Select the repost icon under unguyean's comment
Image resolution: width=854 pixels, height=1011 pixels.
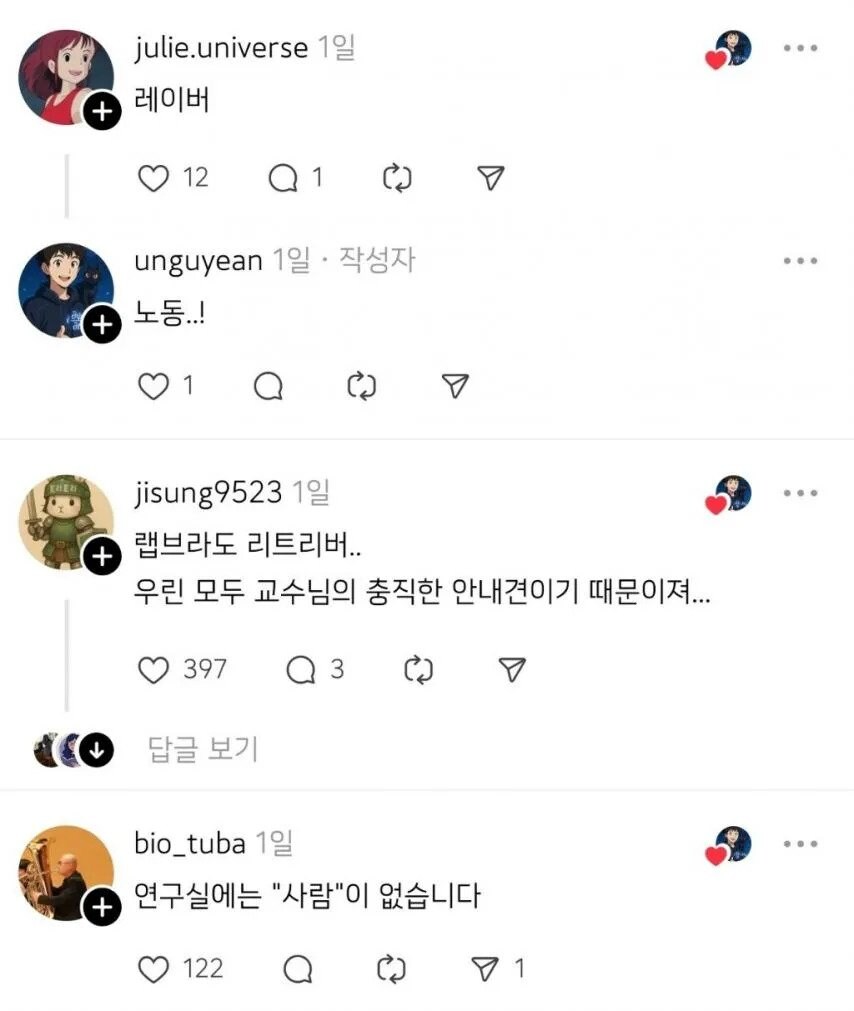[x=362, y=386]
